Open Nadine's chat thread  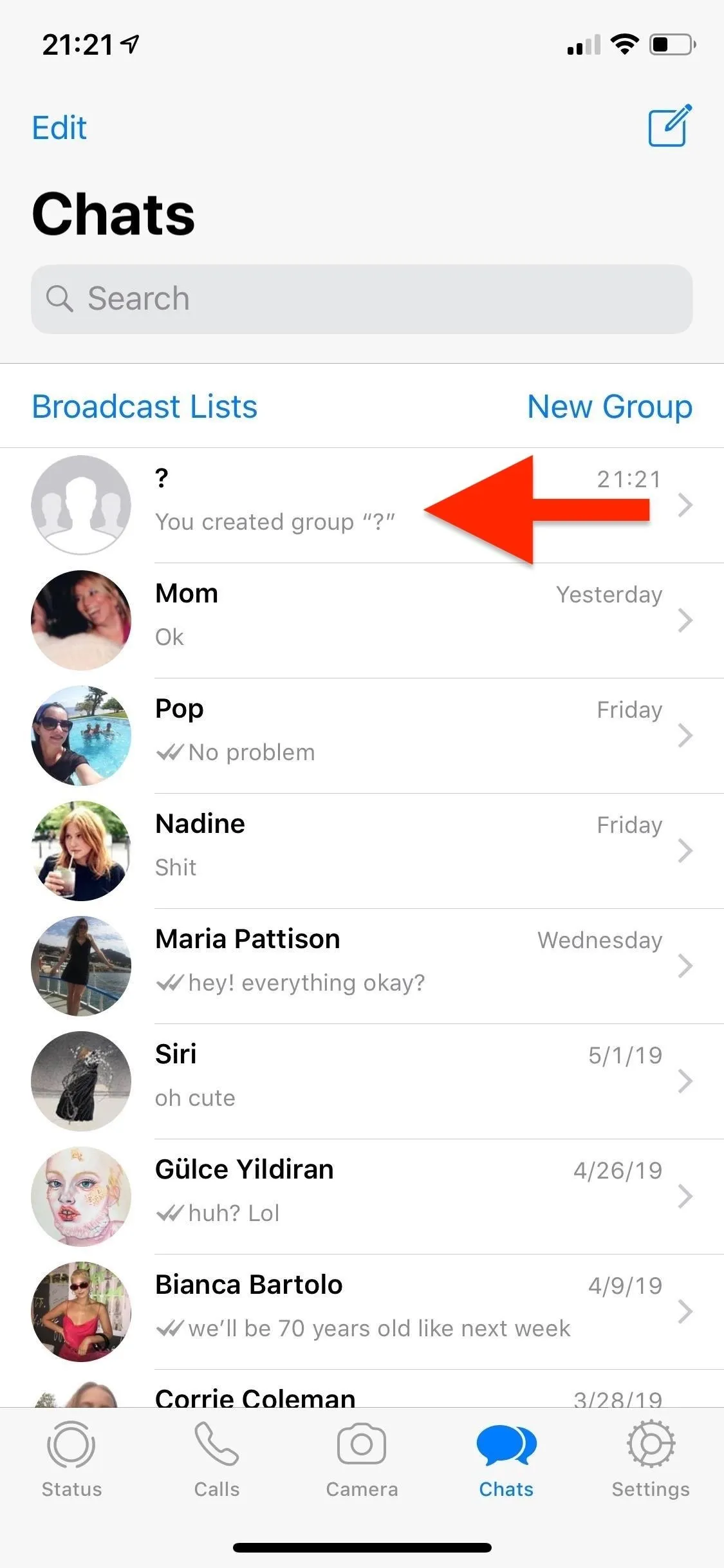[x=362, y=851]
